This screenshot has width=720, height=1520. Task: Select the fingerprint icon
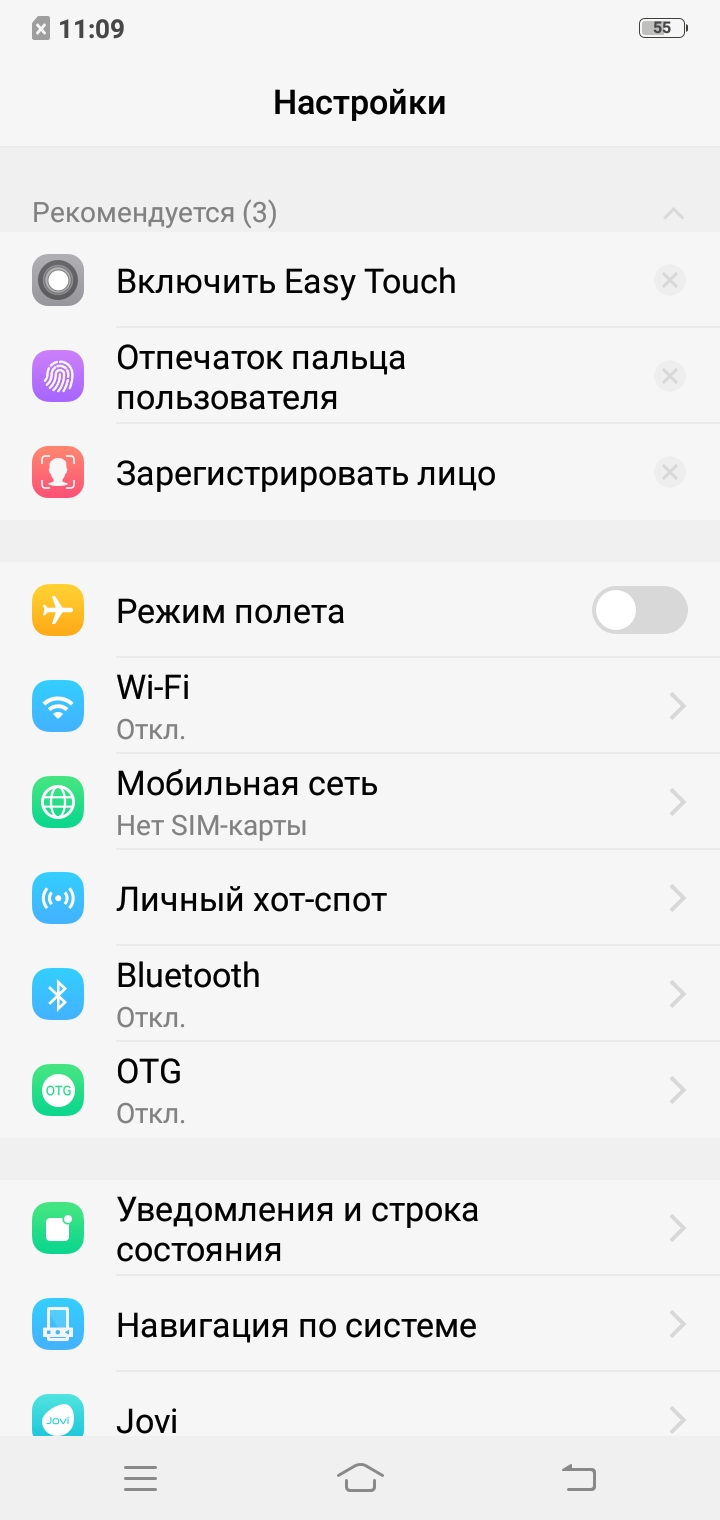[57, 376]
